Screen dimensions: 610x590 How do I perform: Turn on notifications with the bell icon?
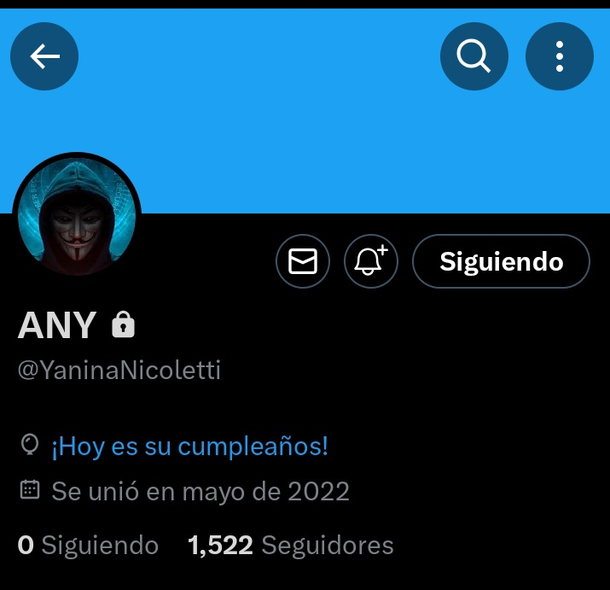coord(371,261)
